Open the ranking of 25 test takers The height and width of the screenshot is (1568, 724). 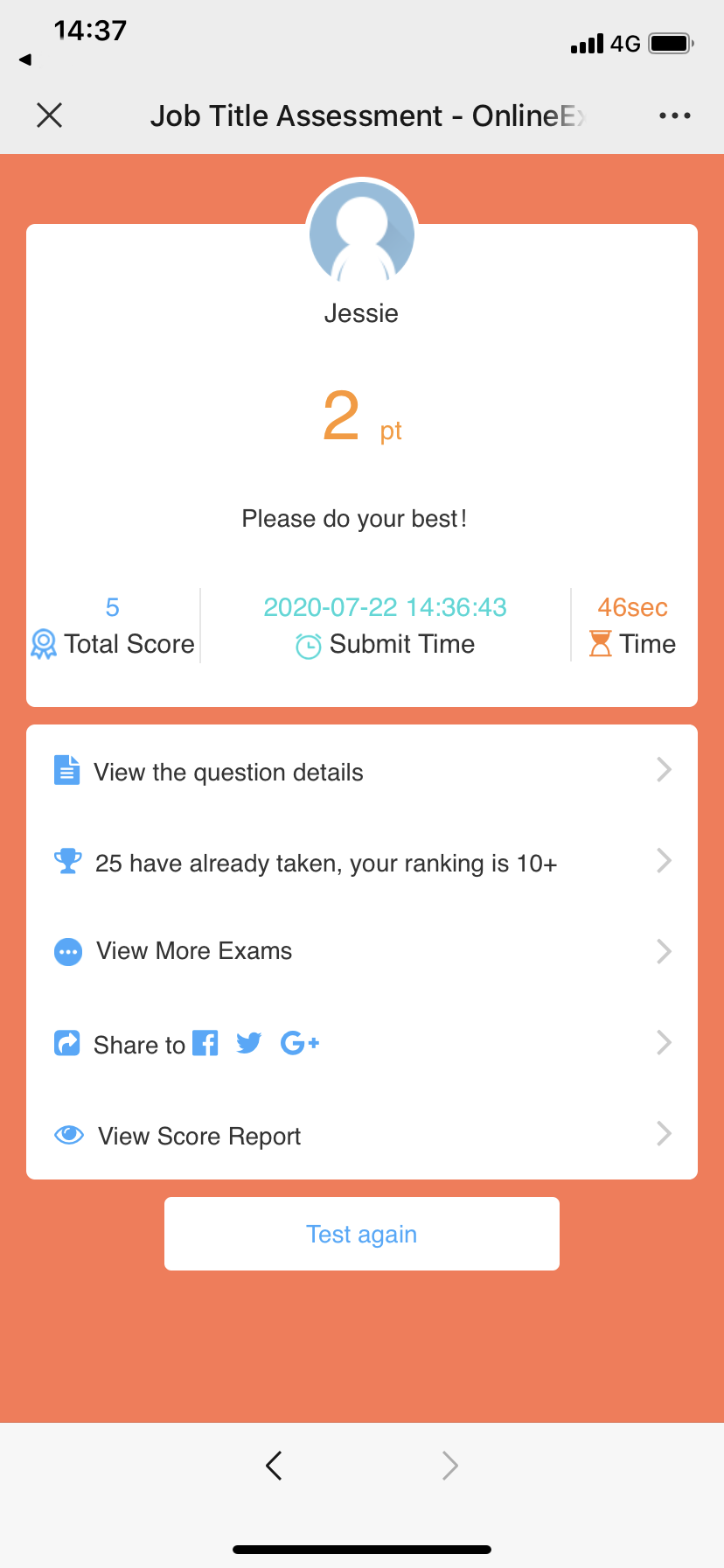click(x=361, y=863)
